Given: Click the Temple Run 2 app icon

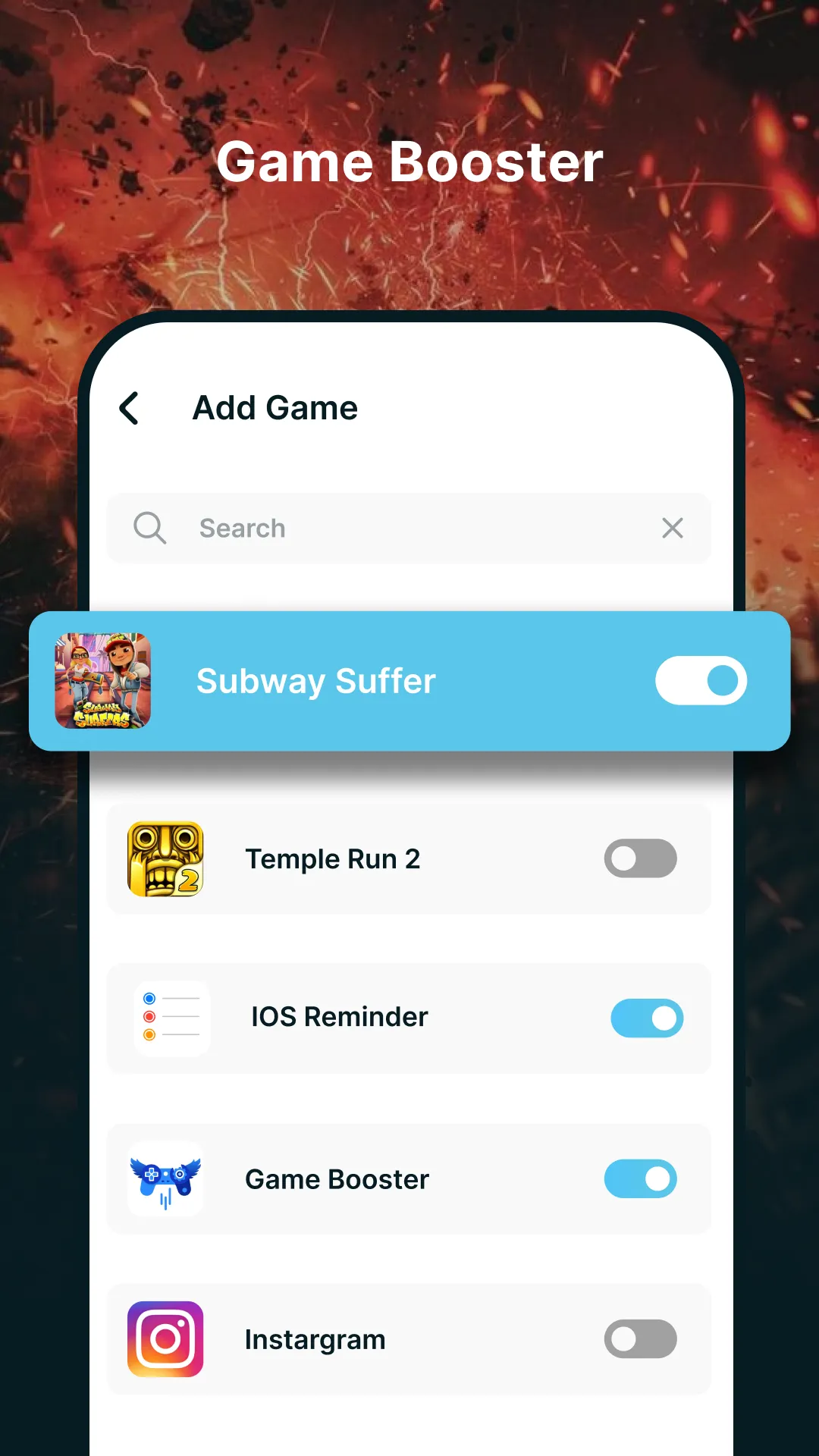Looking at the screenshot, I should pos(164,858).
